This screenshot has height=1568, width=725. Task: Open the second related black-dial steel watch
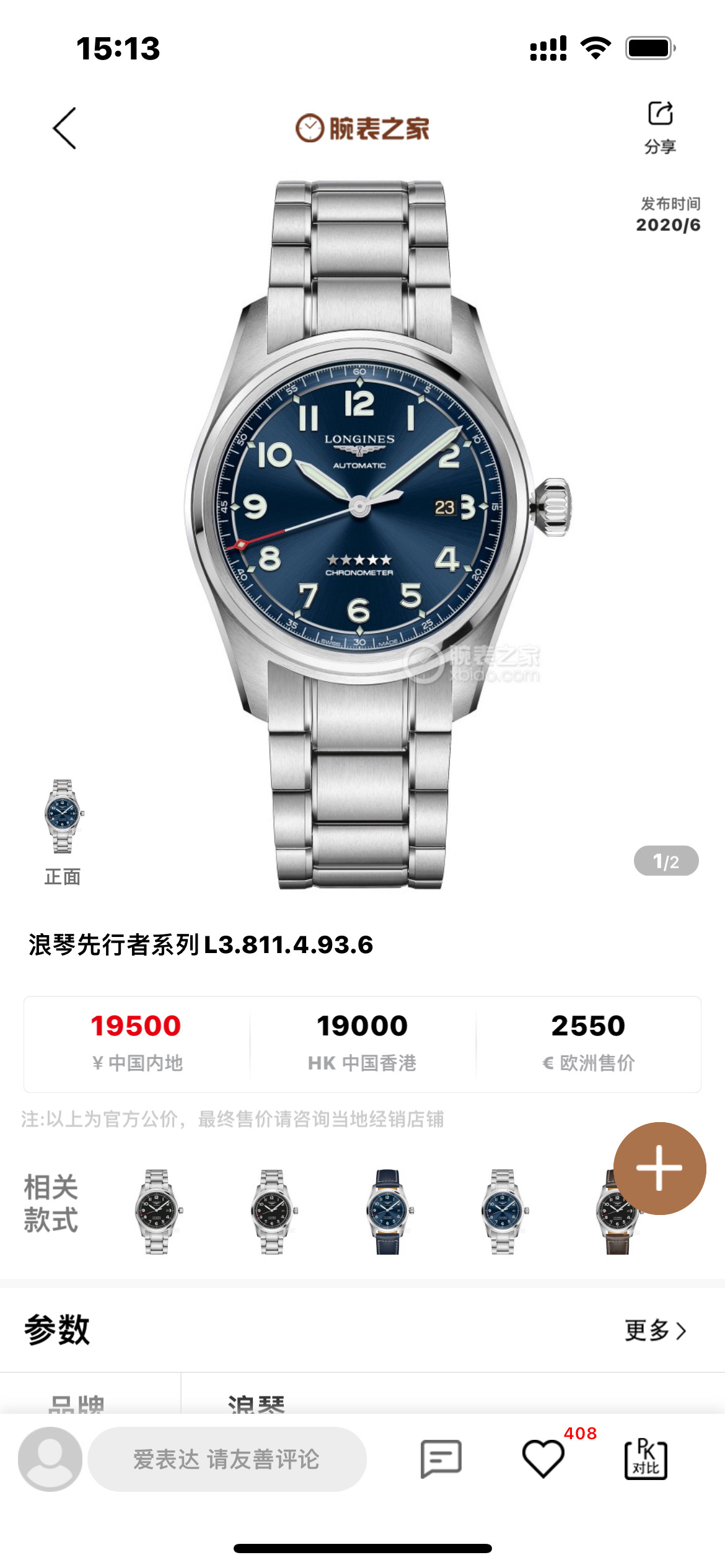click(273, 1211)
